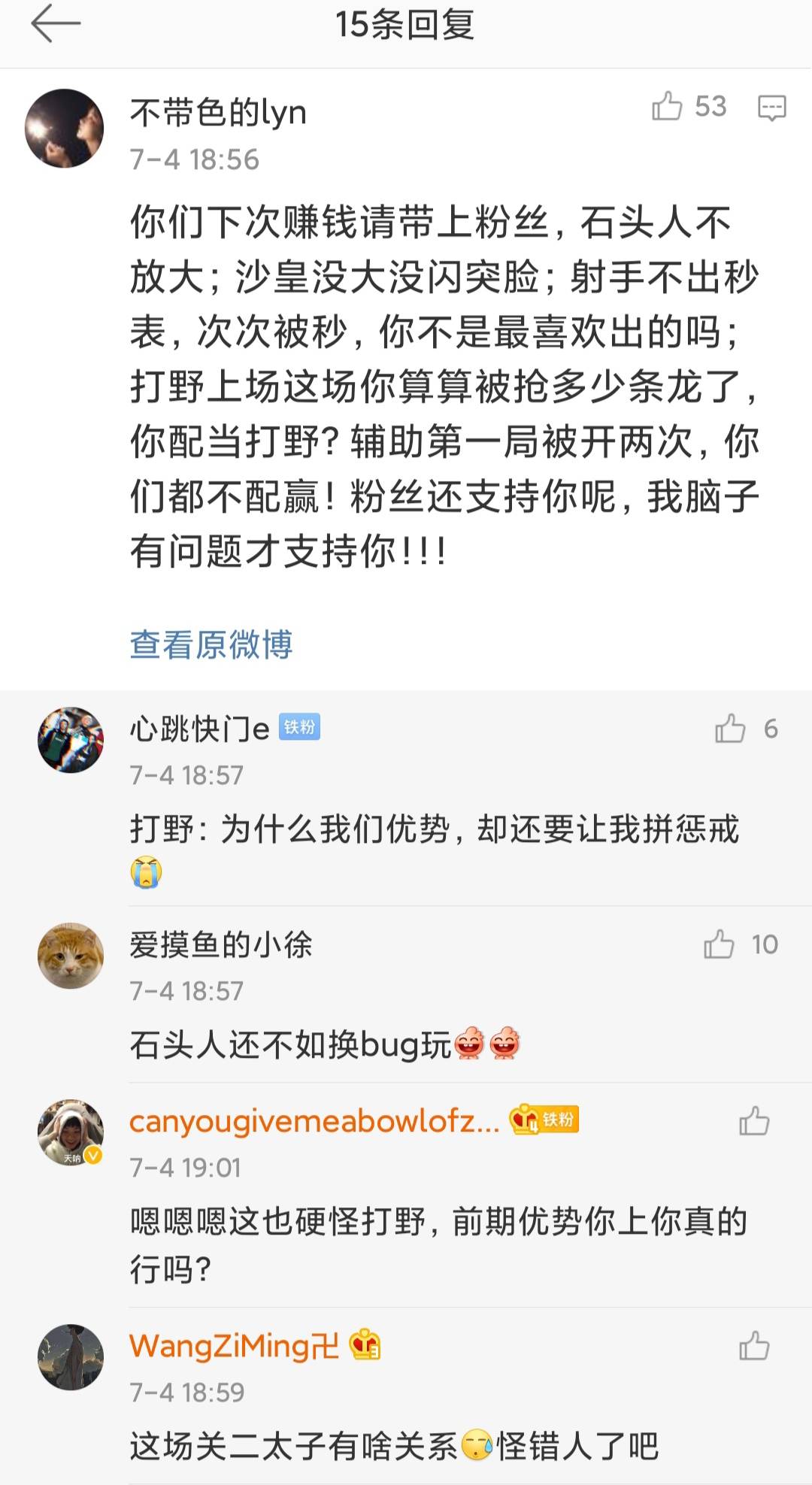Like the comment by 不带色的lyn
Image resolution: width=812 pixels, height=1485 pixels.
[x=668, y=107]
